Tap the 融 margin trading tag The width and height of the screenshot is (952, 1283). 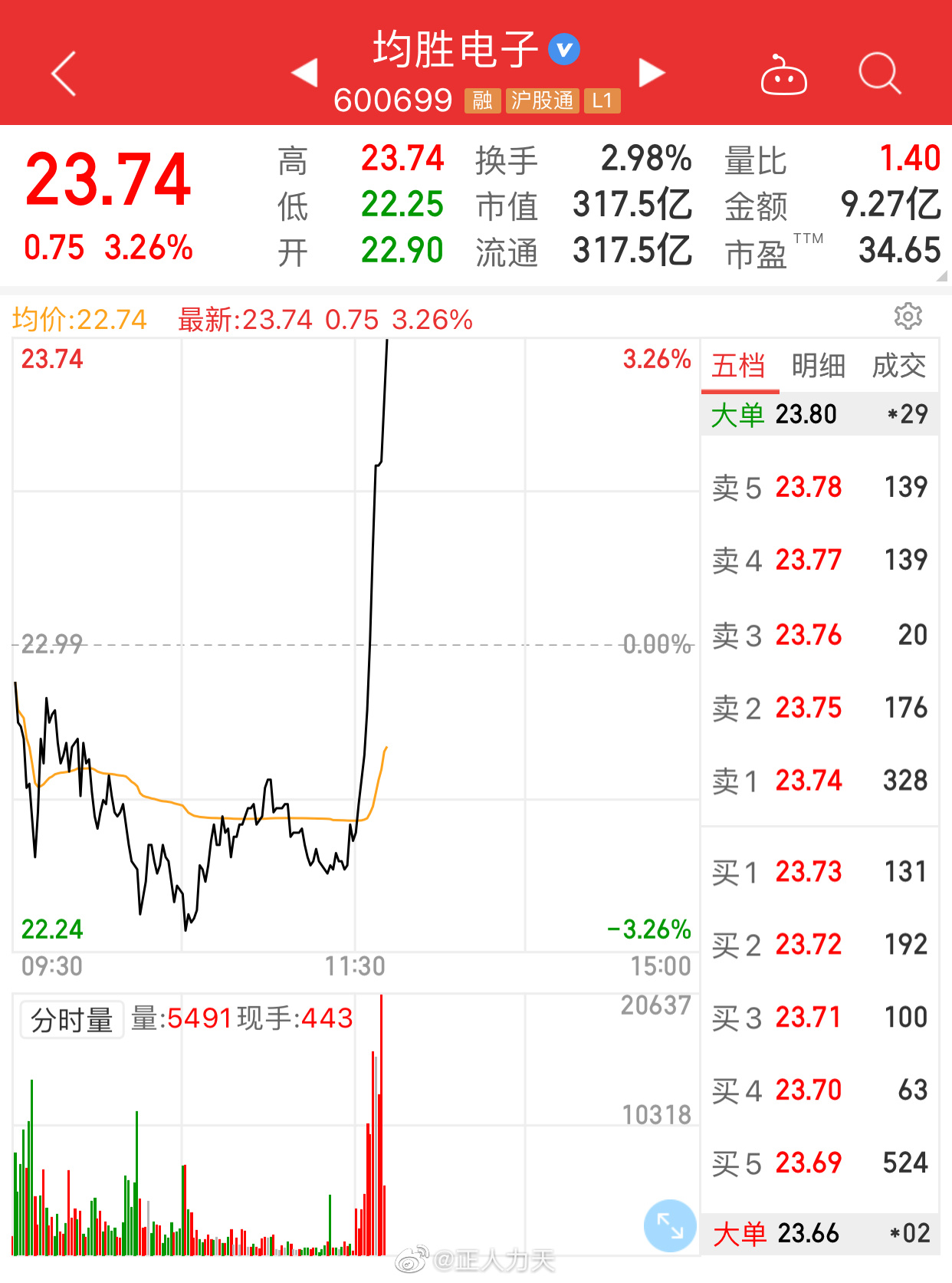tap(482, 100)
